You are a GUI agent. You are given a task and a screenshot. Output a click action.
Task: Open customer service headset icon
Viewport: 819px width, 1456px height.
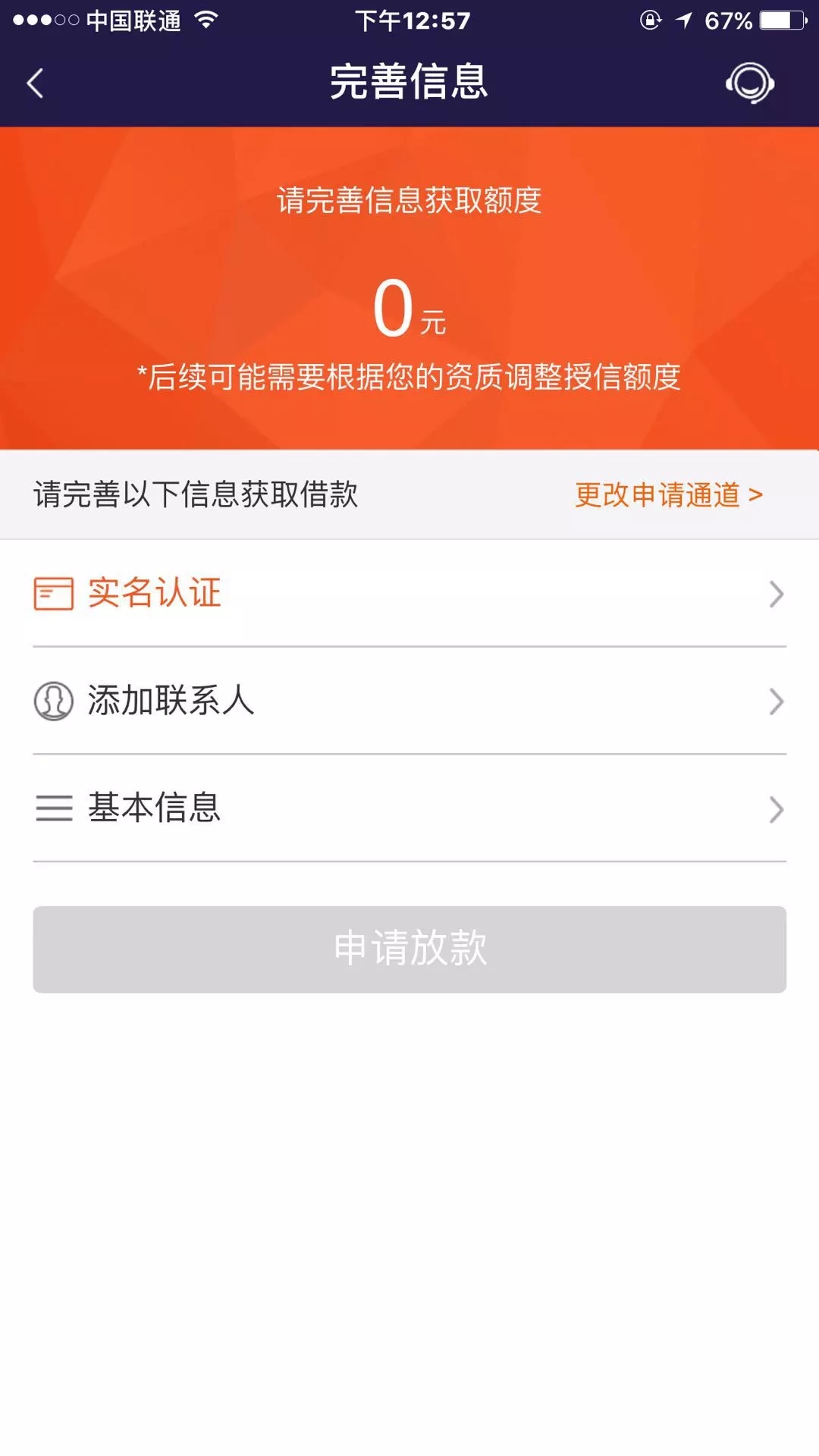tap(749, 83)
